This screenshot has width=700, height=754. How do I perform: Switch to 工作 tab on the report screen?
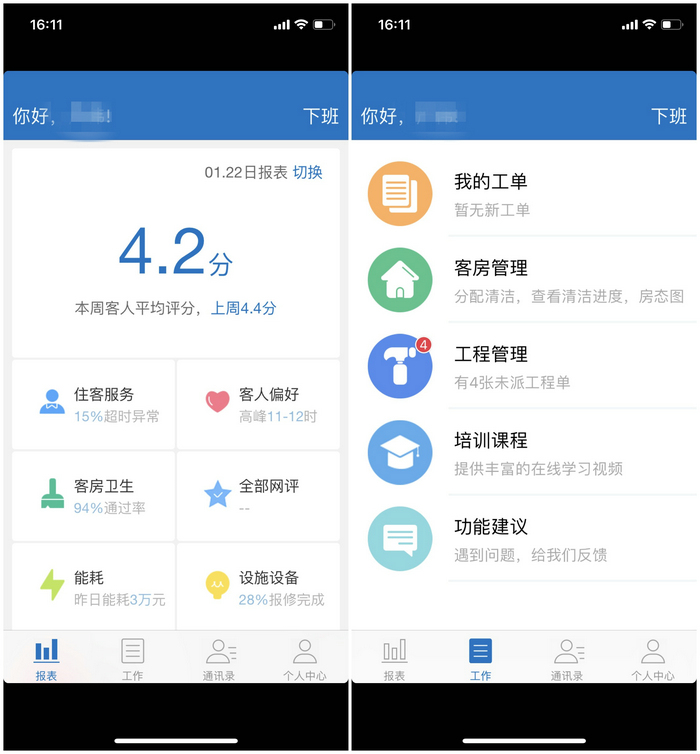[132, 659]
